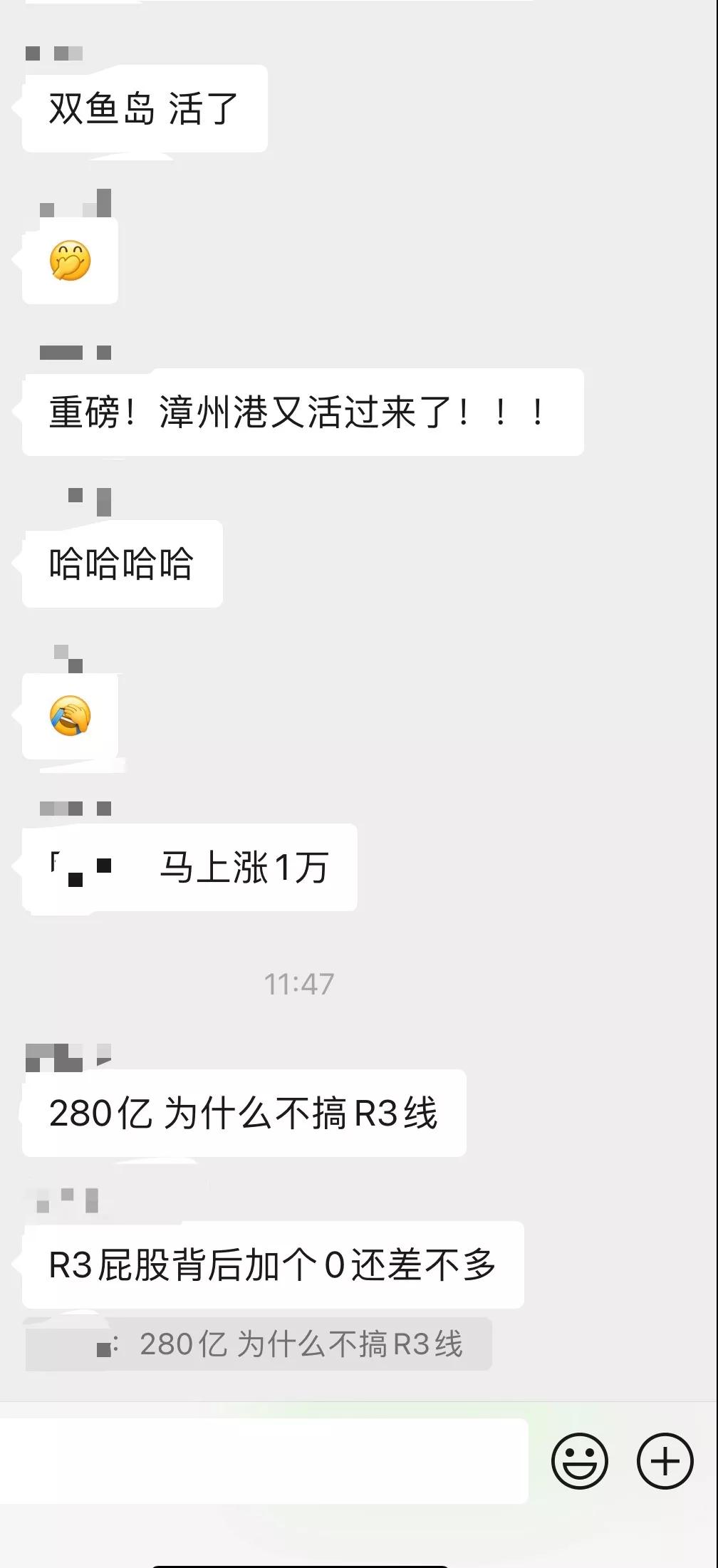Tap the message input field
Screen dimensions: 718x1568
click(x=264, y=1461)
